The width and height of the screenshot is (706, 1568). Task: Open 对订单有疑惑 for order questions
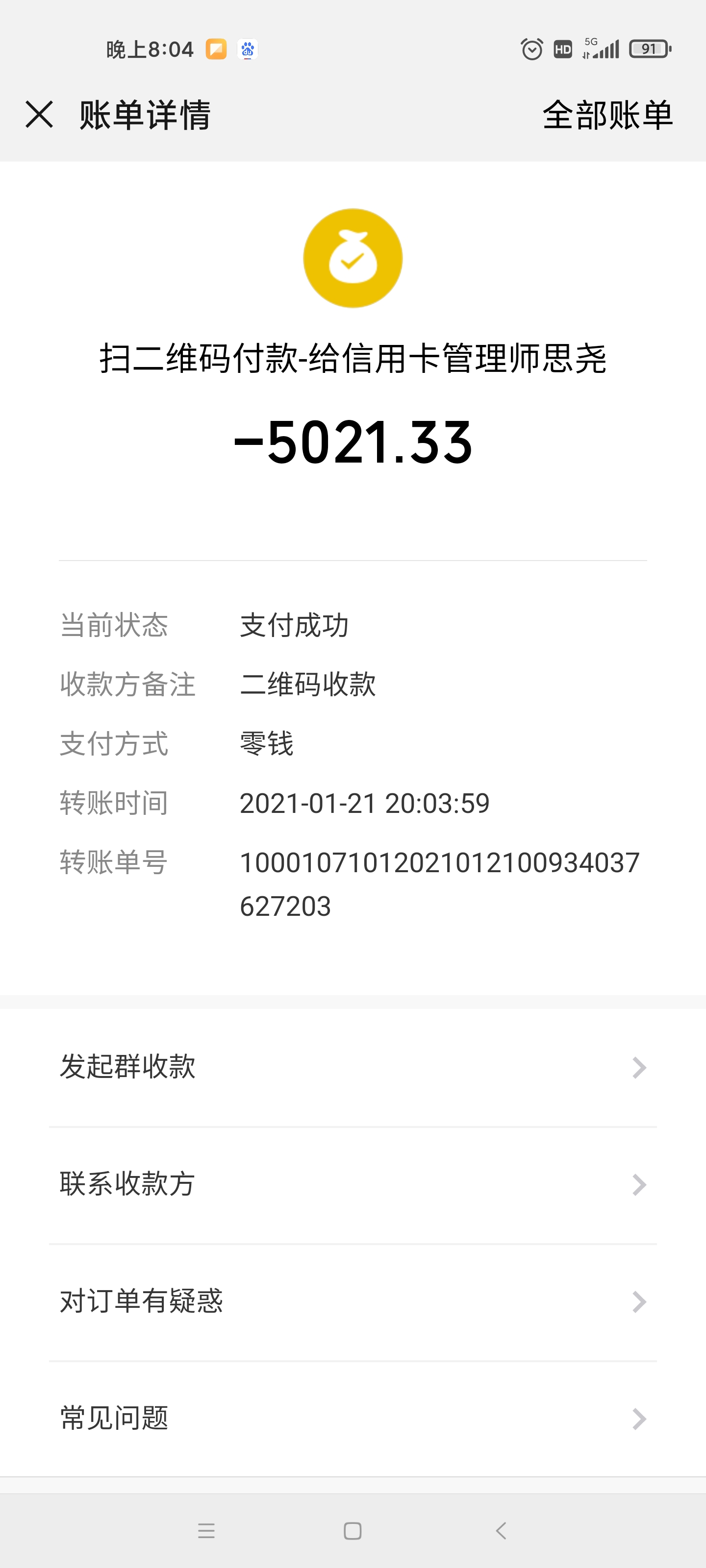[353, 1301]
